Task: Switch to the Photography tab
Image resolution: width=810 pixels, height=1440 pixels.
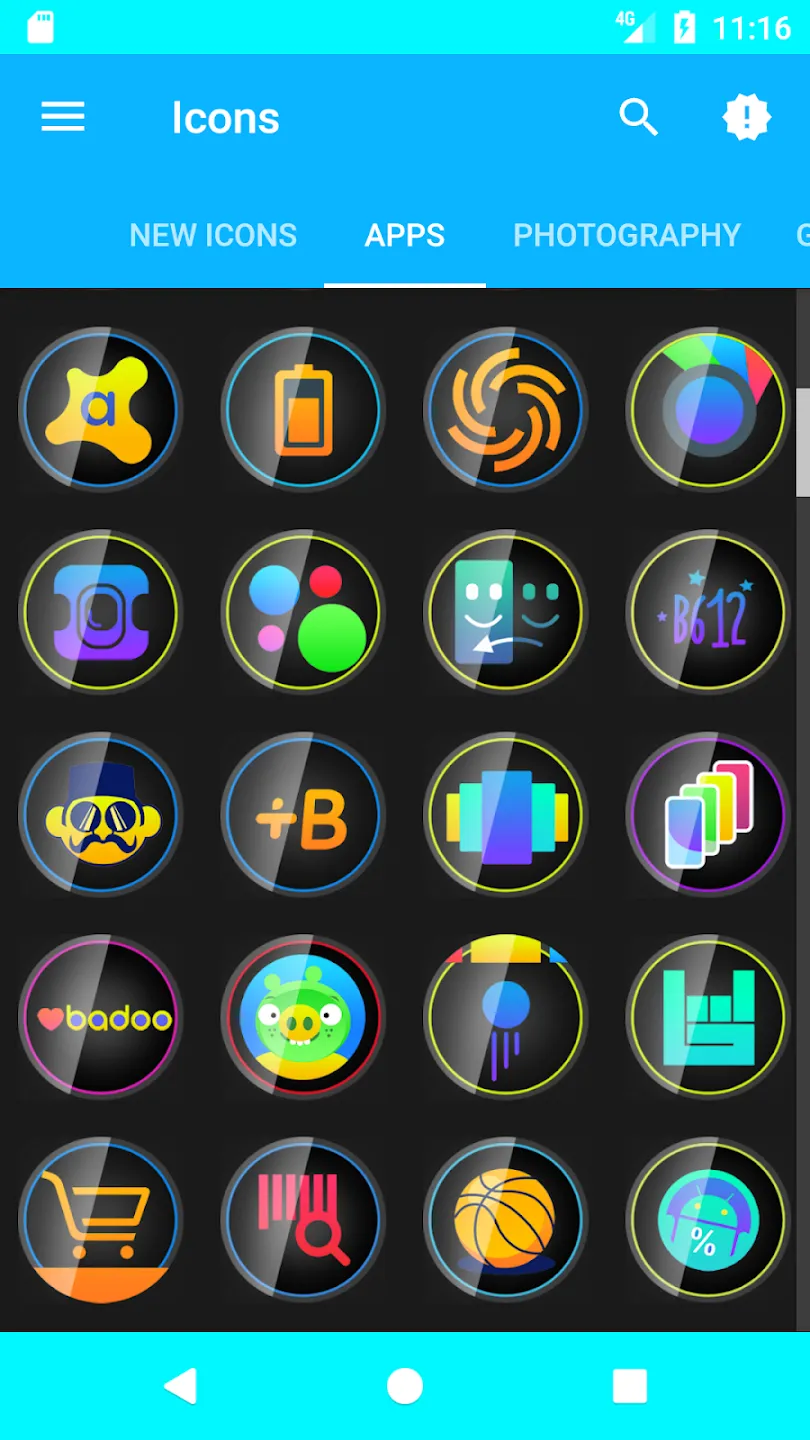Action: pyautogui.click(x=627, y=235)
